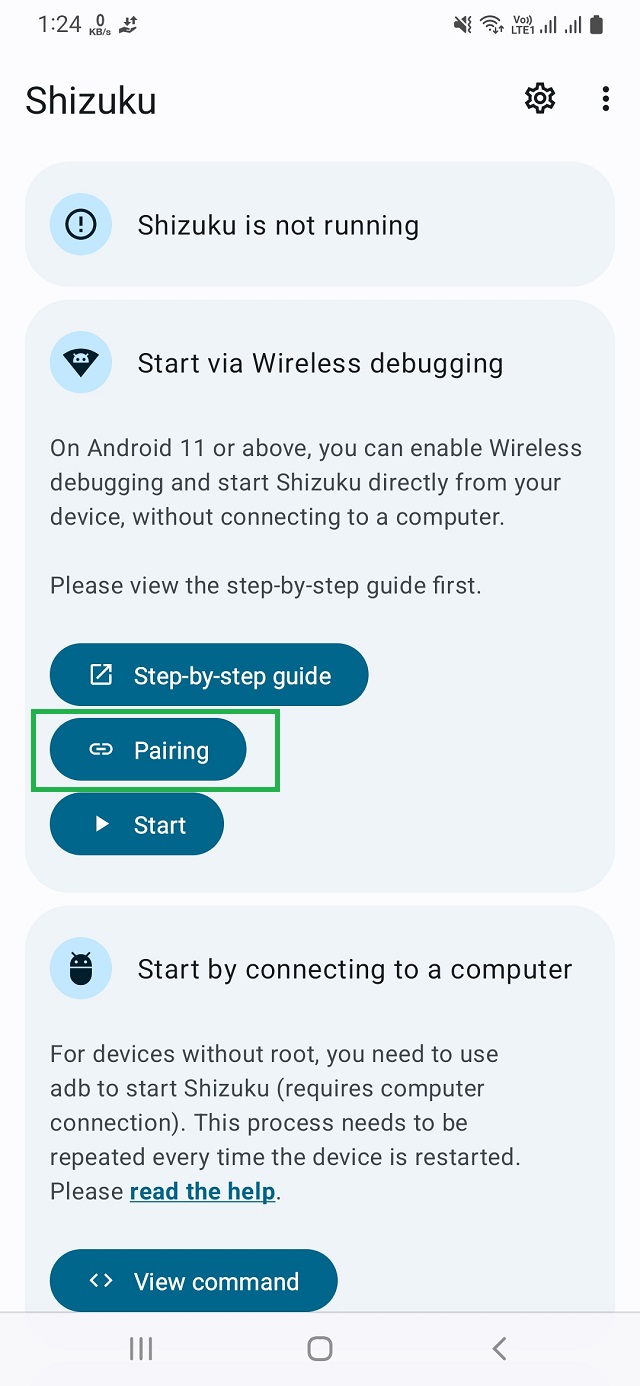Open the Step-by-step guide

[209, 675]
